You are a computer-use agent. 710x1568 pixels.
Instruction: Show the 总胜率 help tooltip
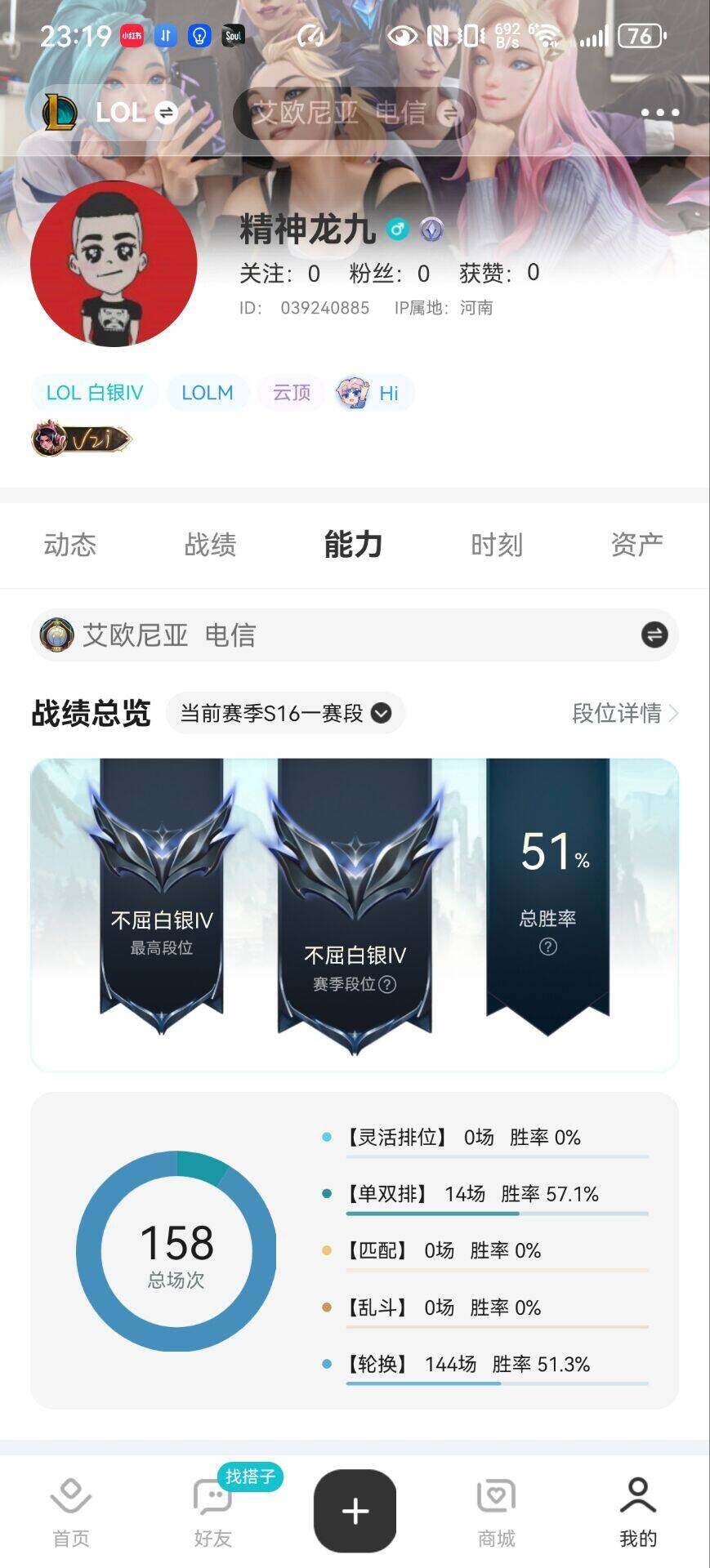[548, 947]
